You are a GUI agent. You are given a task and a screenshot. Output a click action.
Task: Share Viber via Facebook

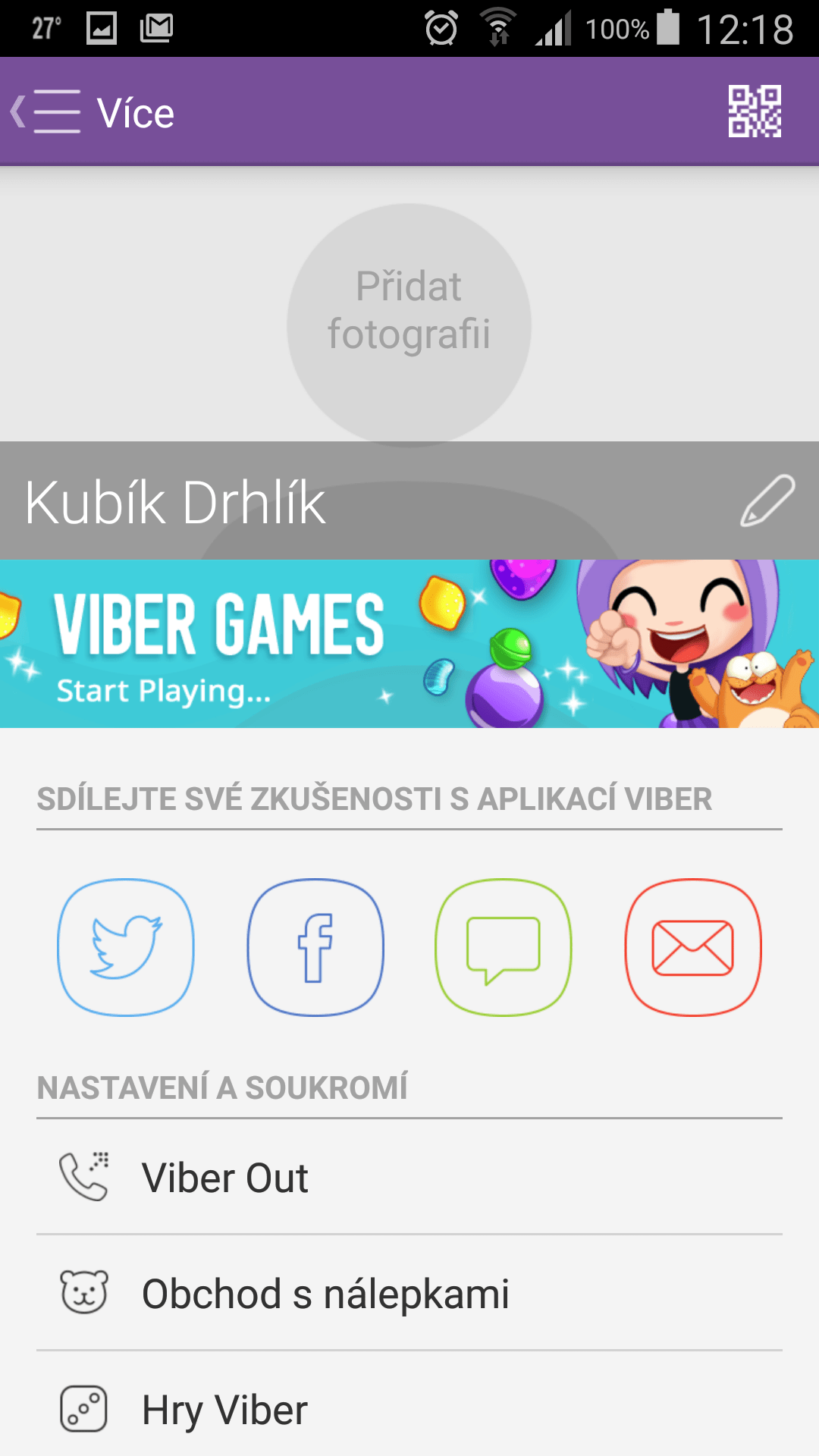tap(315, 947)
